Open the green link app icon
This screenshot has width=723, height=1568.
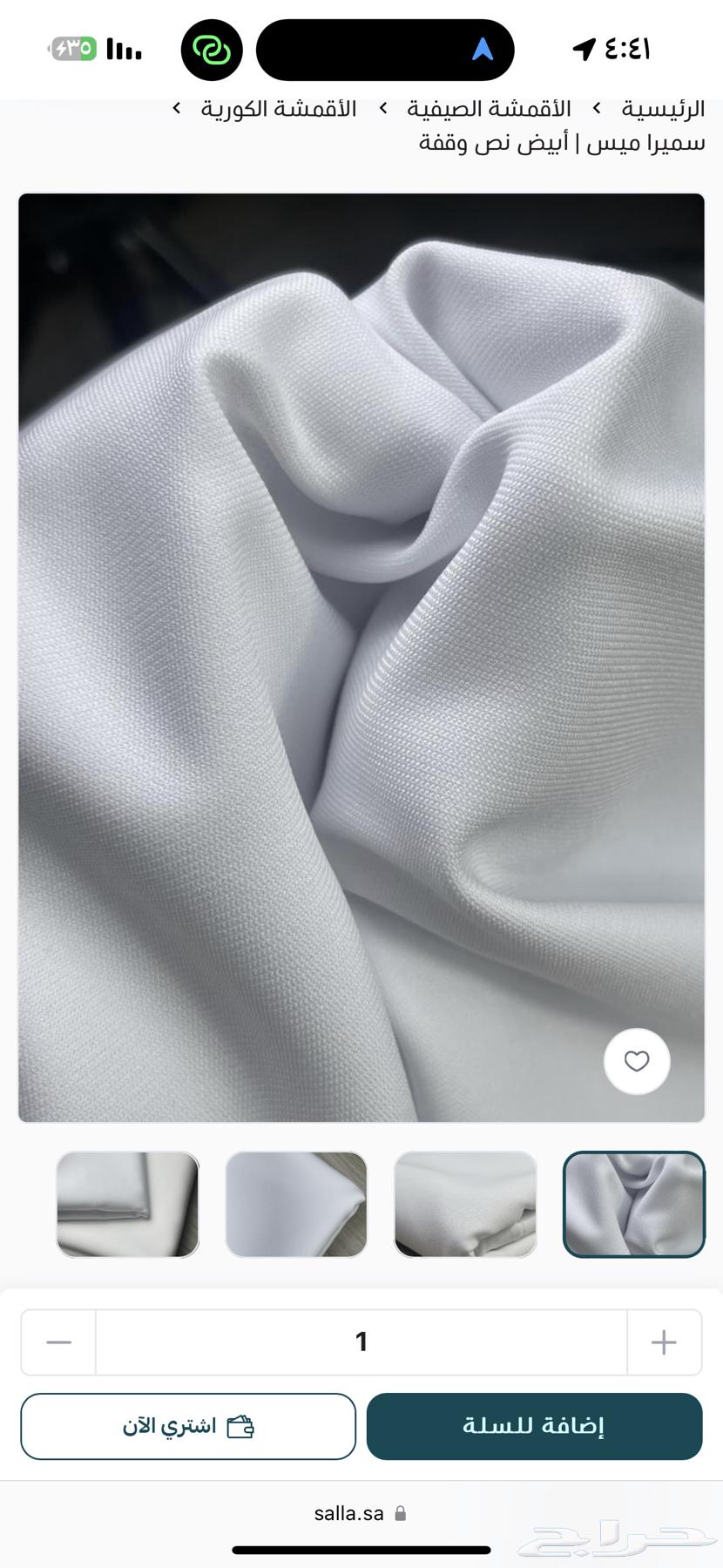click(211, 49)
